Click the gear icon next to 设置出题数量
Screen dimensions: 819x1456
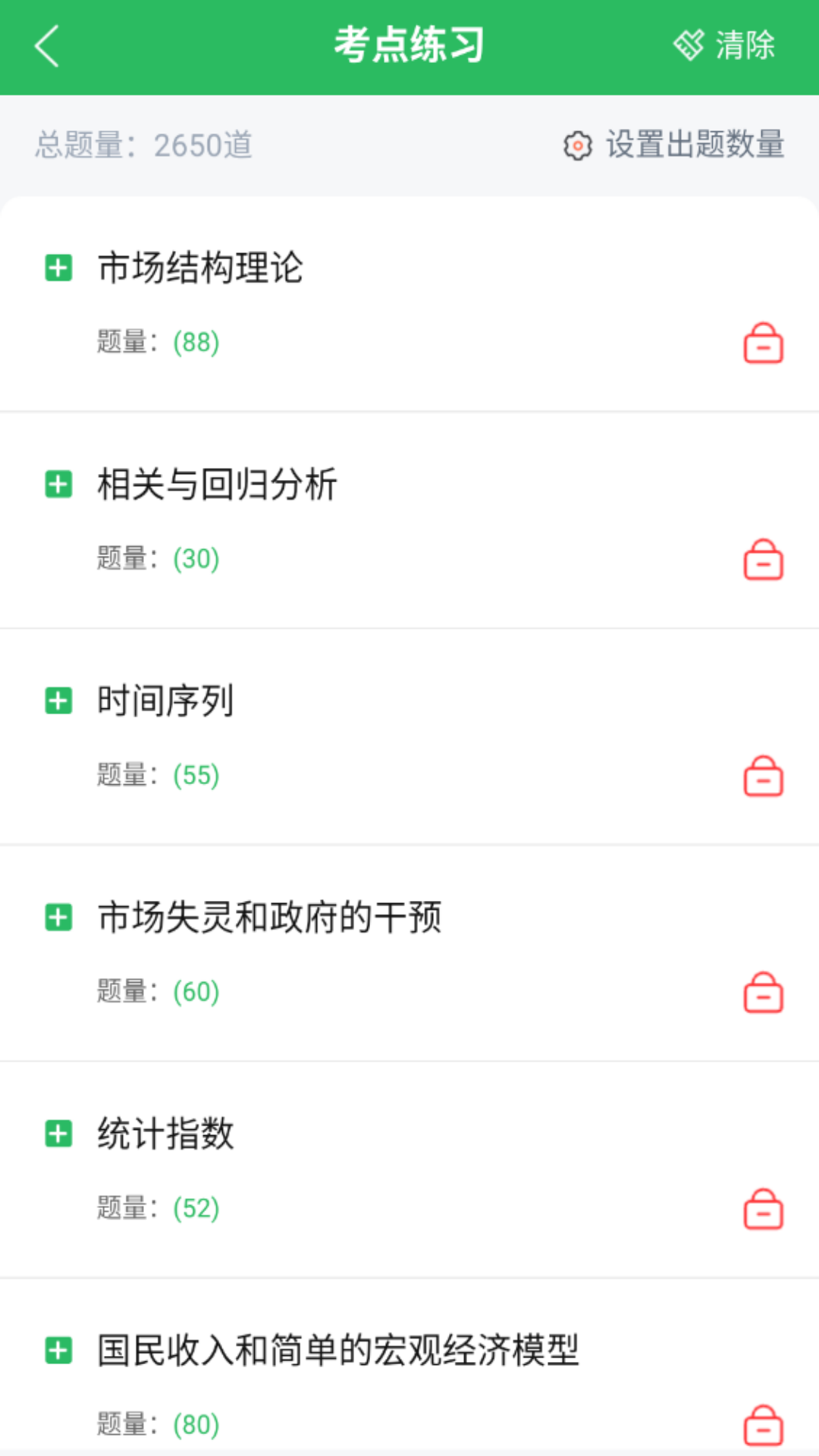pyautogui.click(x=576, y=146)
